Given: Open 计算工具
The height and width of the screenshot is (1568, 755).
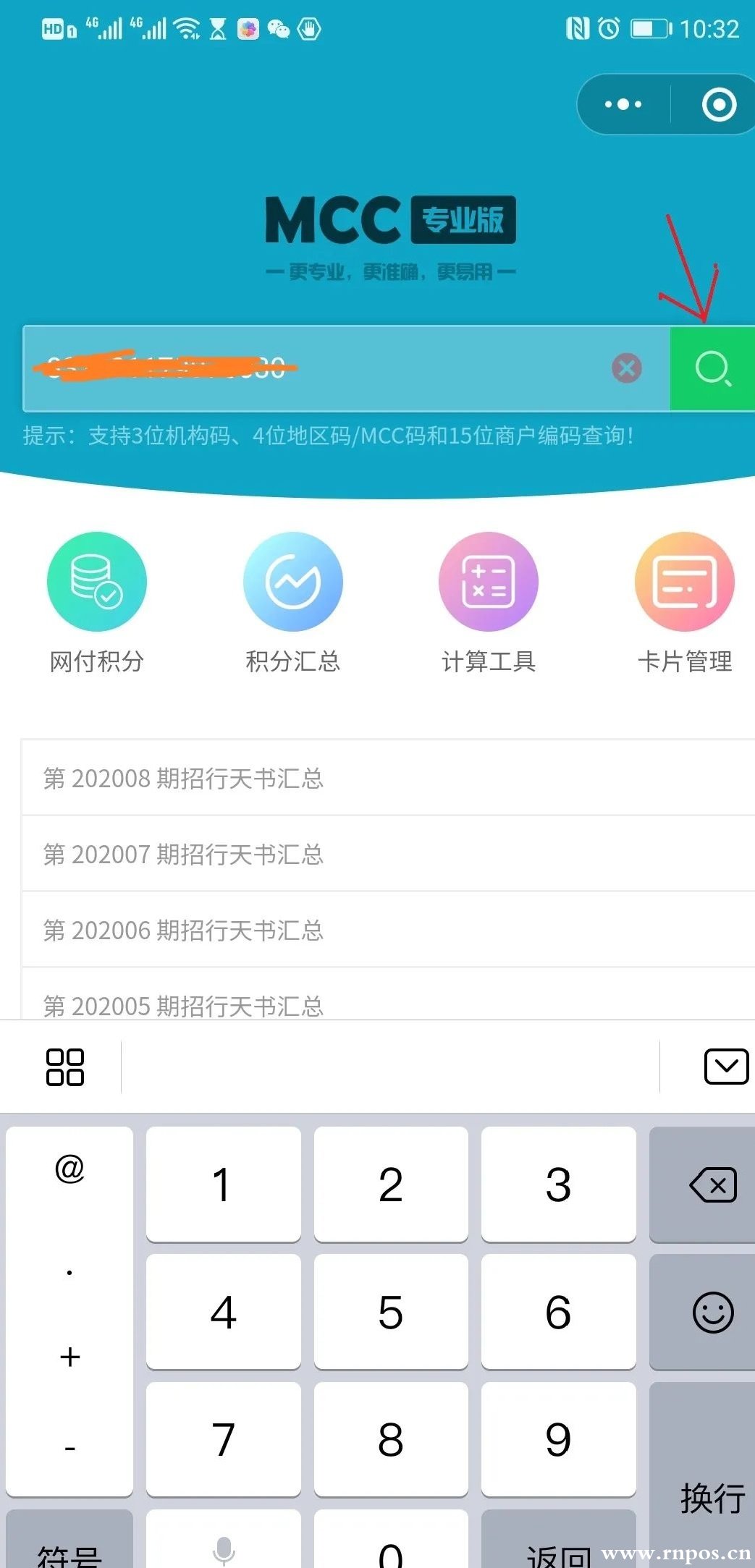Looking at the screenshot, I should (x=489, y=602).
